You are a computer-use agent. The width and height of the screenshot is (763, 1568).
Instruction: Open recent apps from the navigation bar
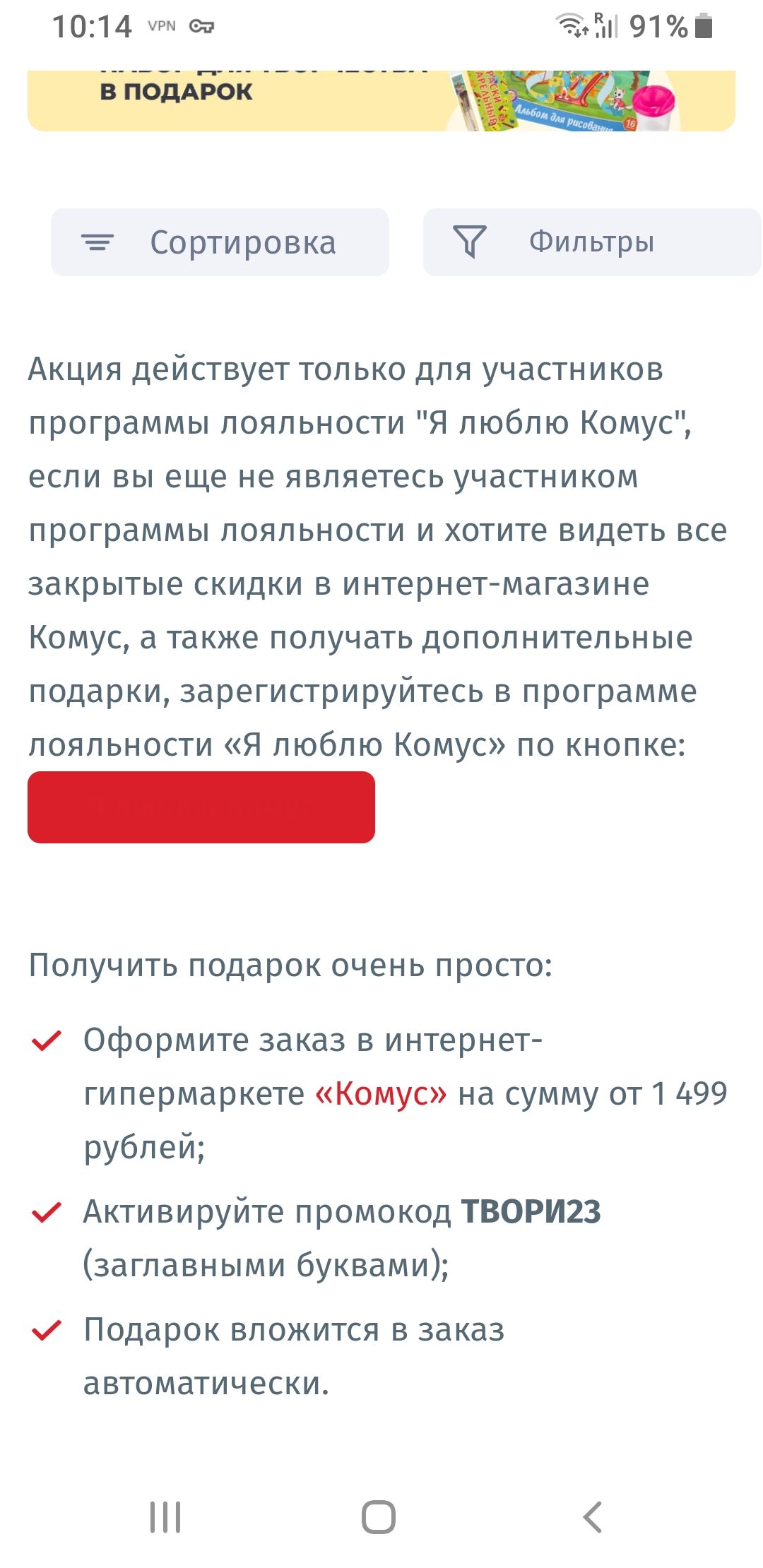coord(165,1516)
